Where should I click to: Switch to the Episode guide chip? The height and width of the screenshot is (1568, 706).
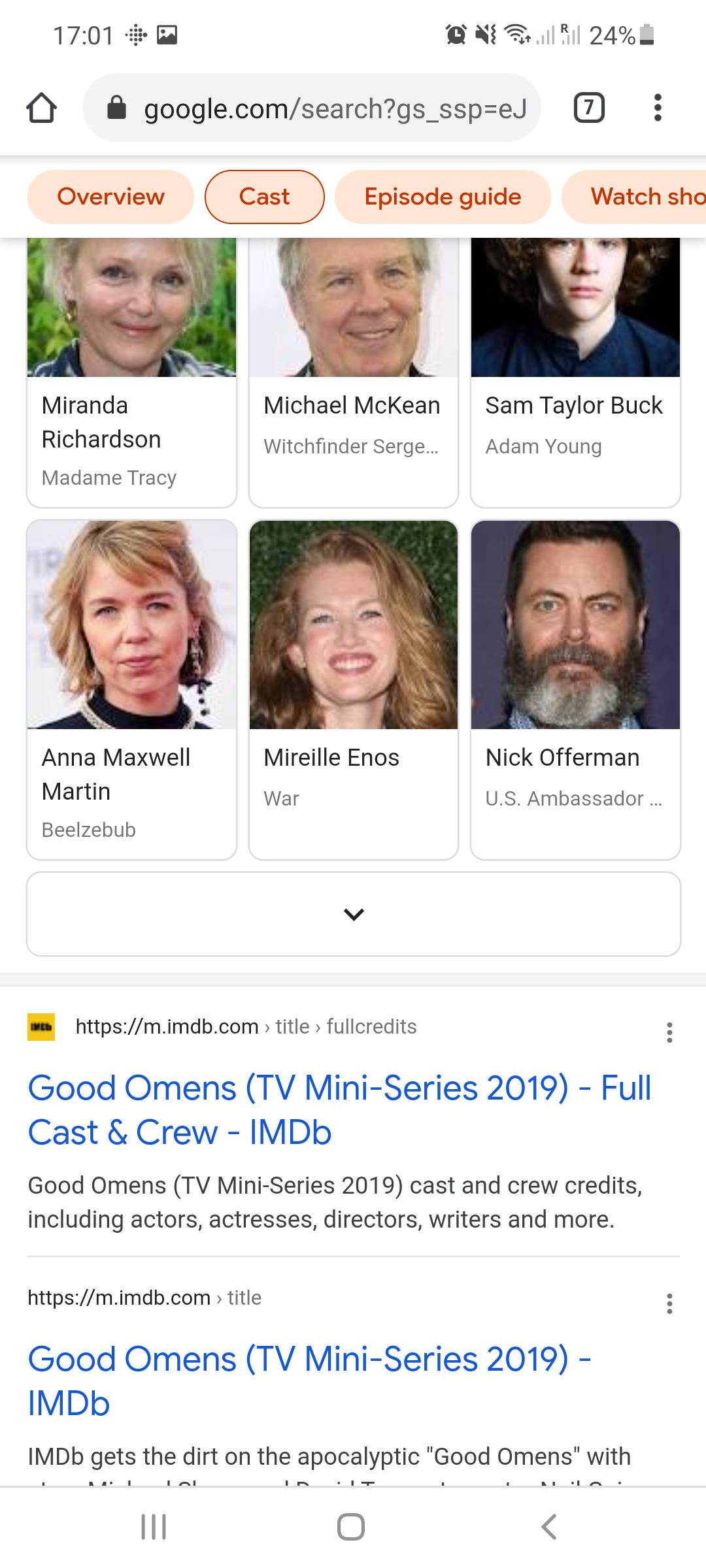click(443, 197)
